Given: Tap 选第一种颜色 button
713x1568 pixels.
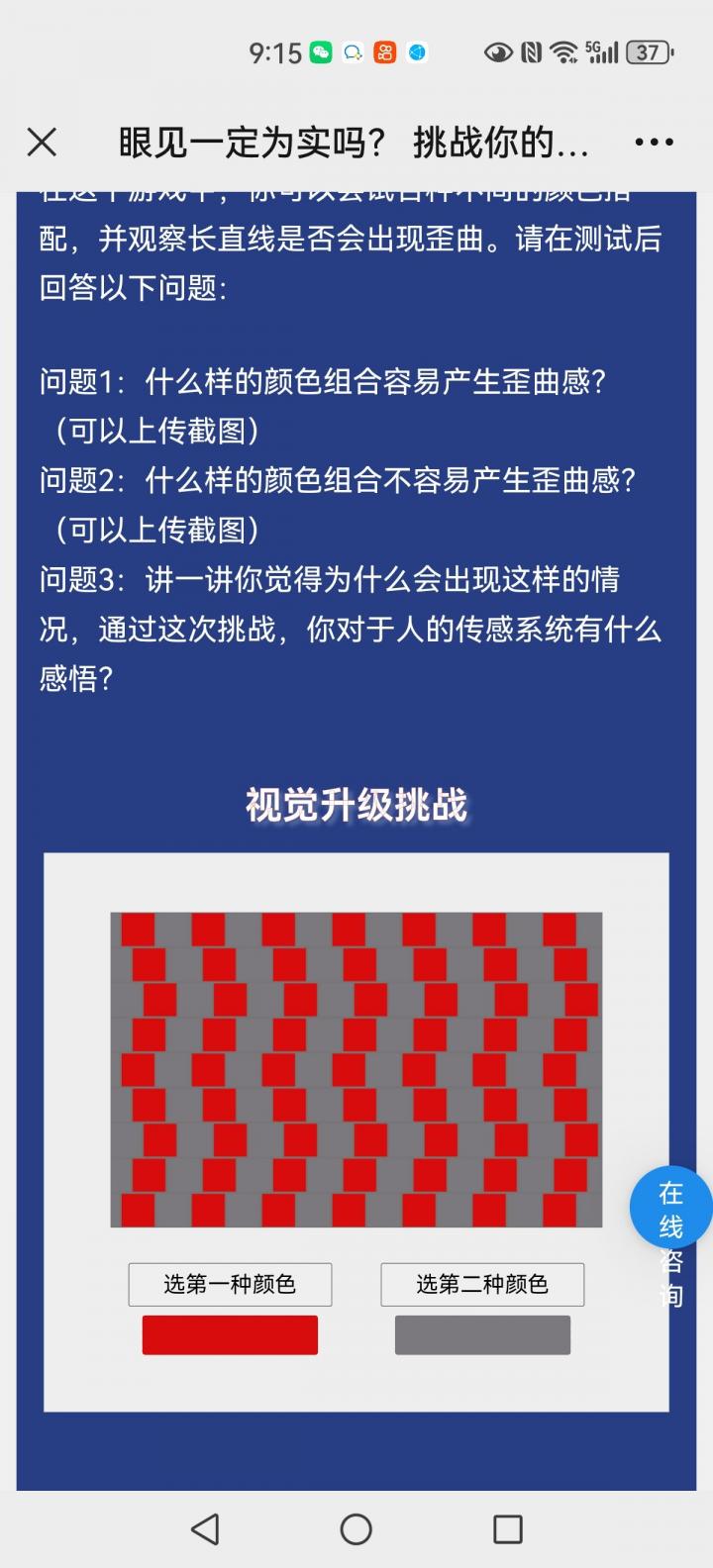Looking at the screenshot, I should 230,1284.
